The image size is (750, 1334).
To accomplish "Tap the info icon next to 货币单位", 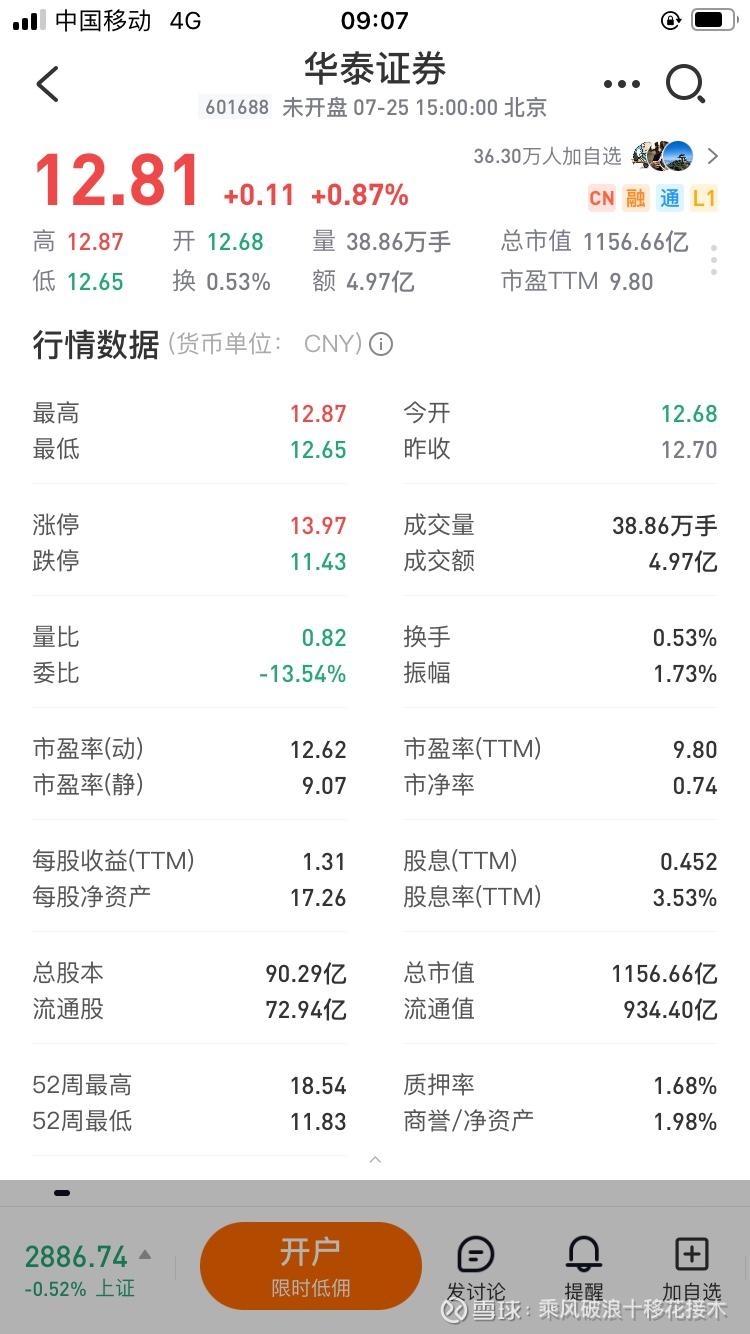I will coord(381,344).
